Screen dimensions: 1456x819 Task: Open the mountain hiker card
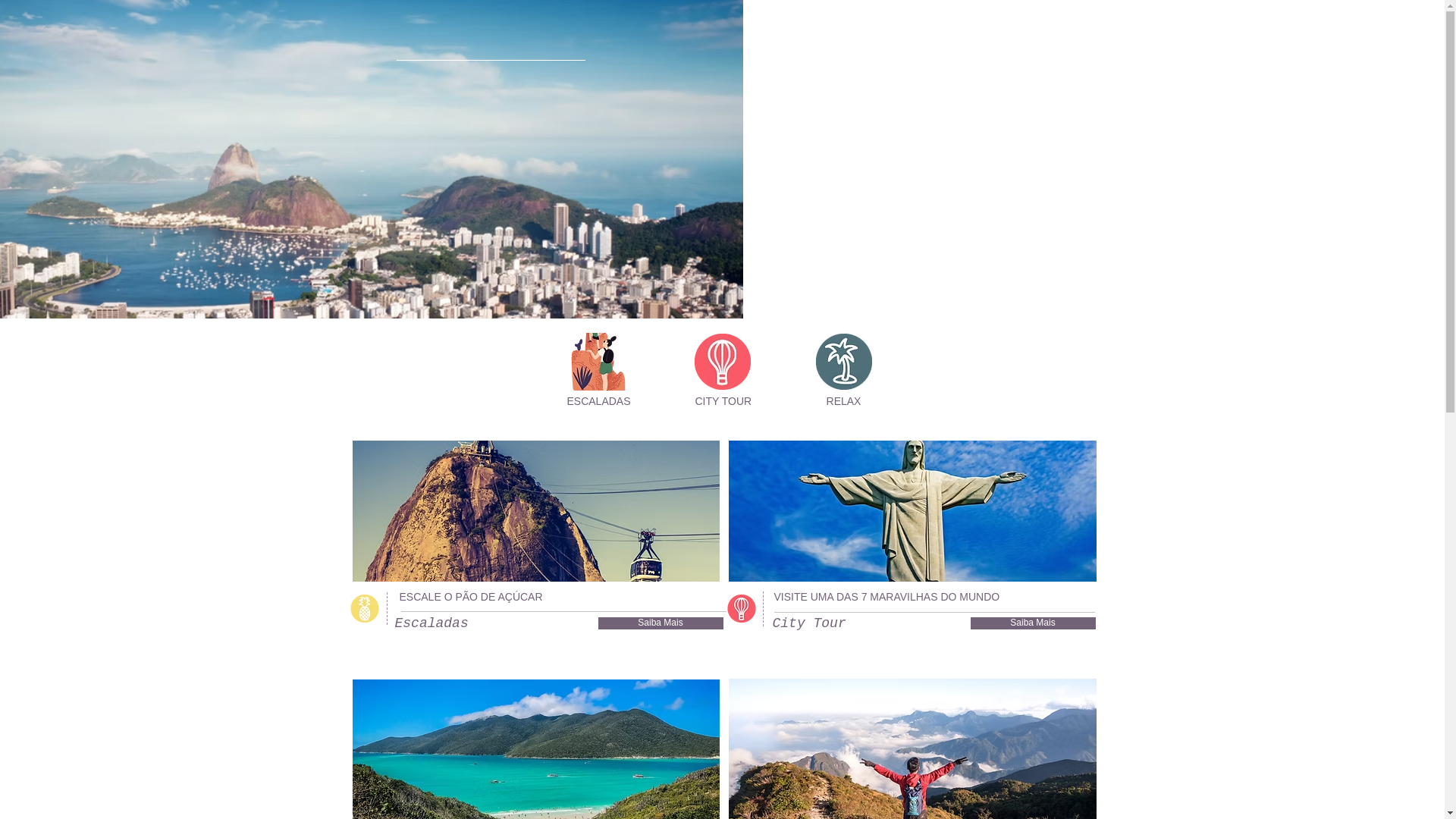[x=912, y=748]
